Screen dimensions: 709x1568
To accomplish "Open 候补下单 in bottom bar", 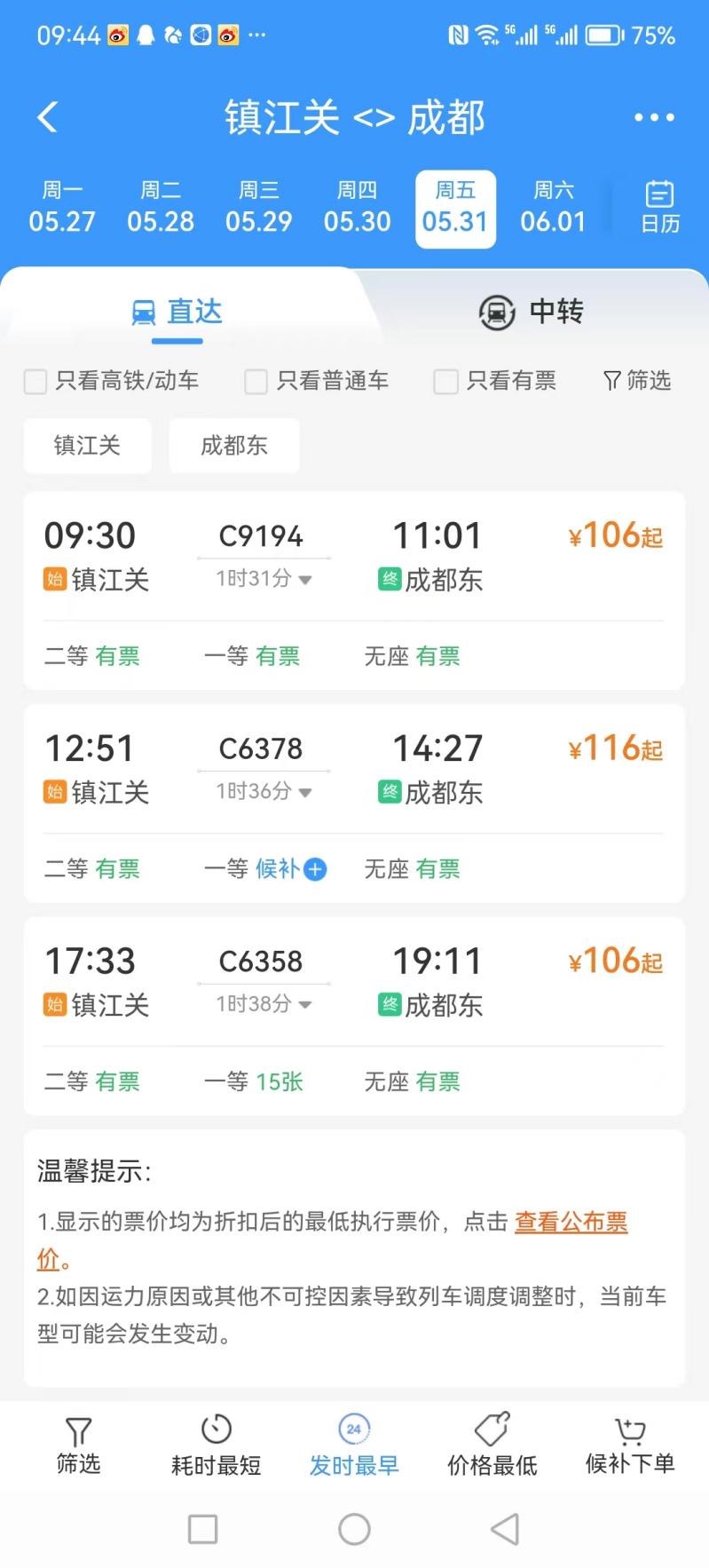I will click(x=630, y=1445).
